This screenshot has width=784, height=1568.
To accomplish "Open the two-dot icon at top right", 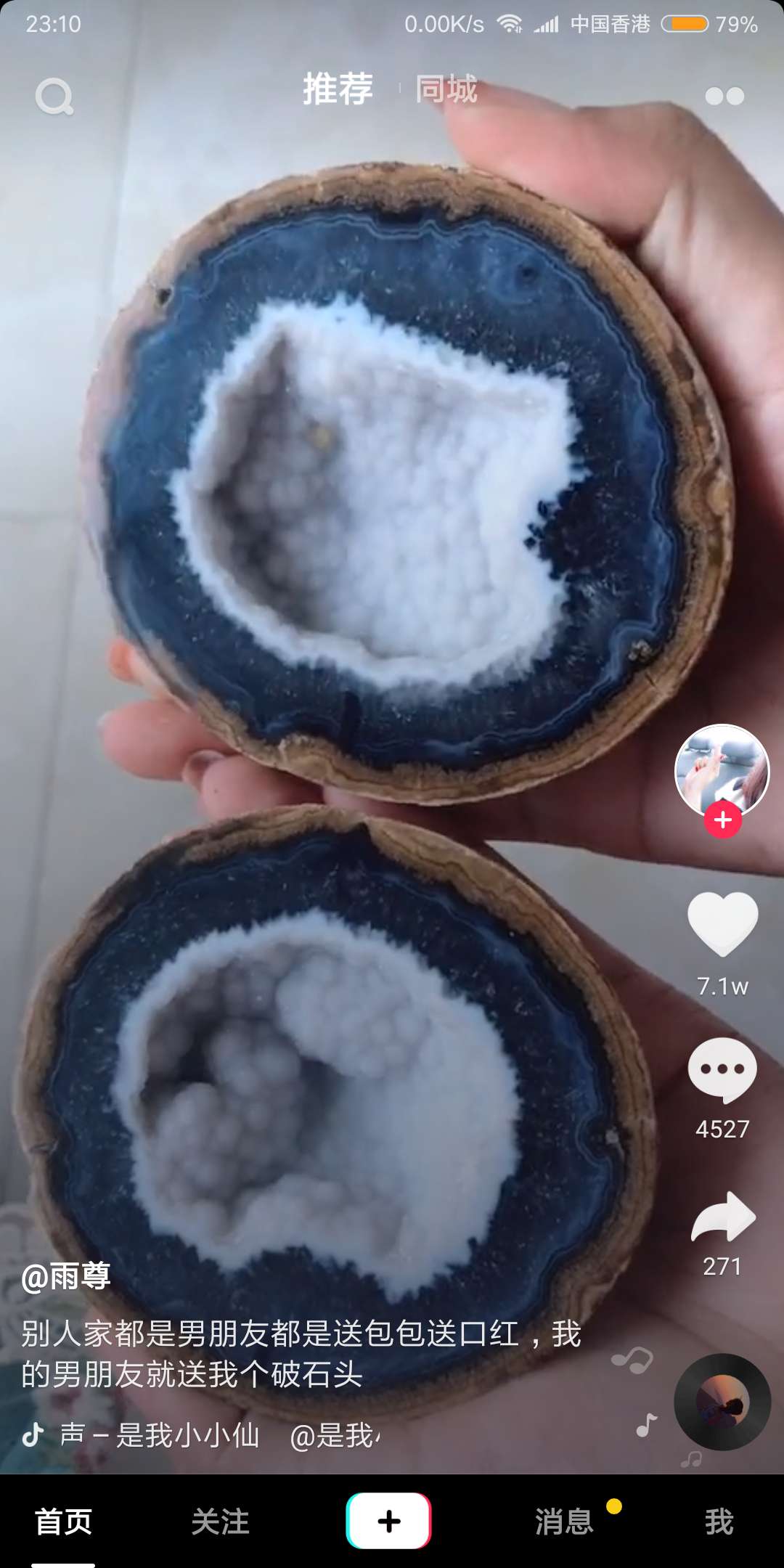I will (x=724, y=97).
